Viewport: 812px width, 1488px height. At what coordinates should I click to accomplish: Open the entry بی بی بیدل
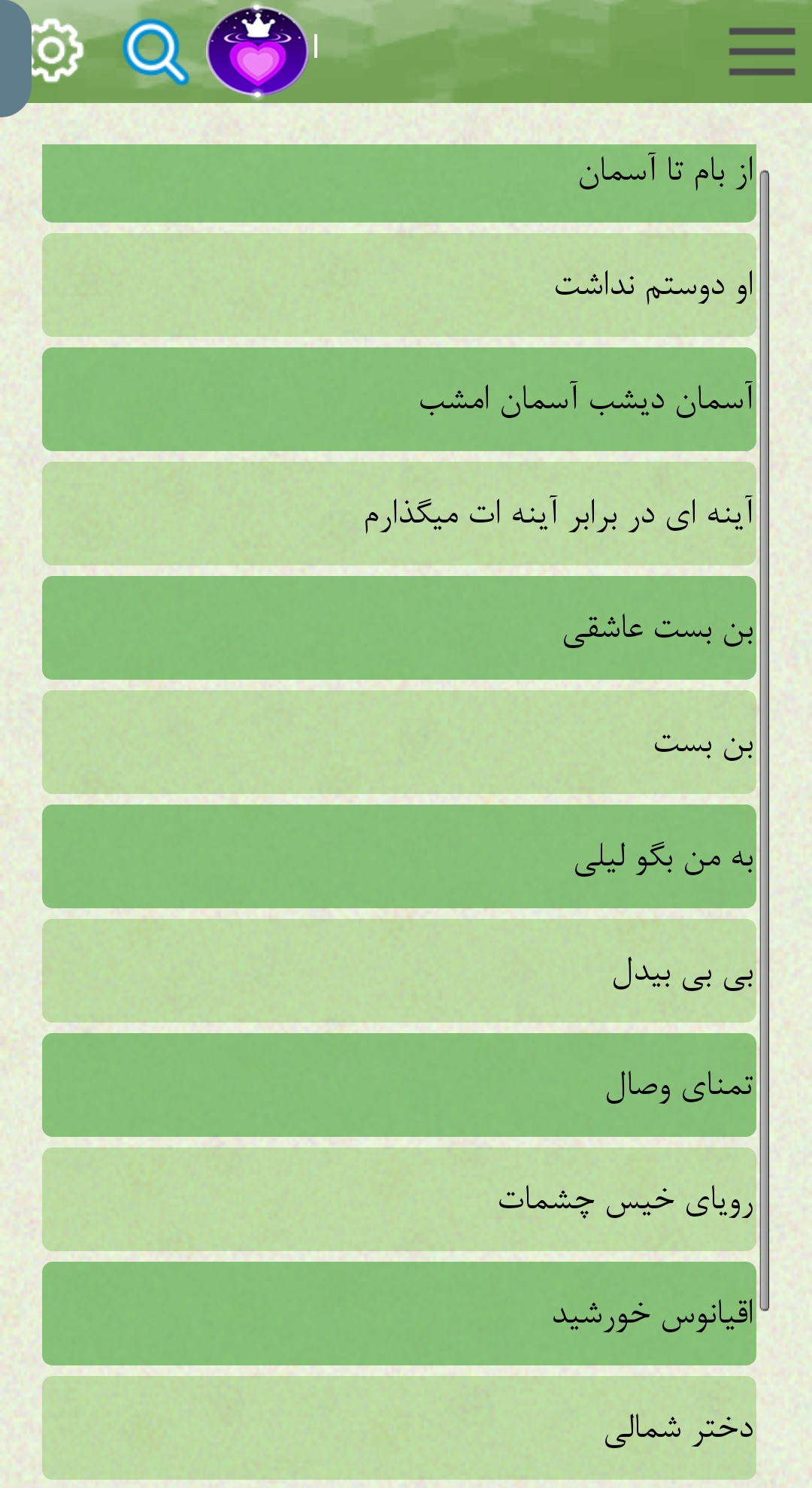pos(399,971)
